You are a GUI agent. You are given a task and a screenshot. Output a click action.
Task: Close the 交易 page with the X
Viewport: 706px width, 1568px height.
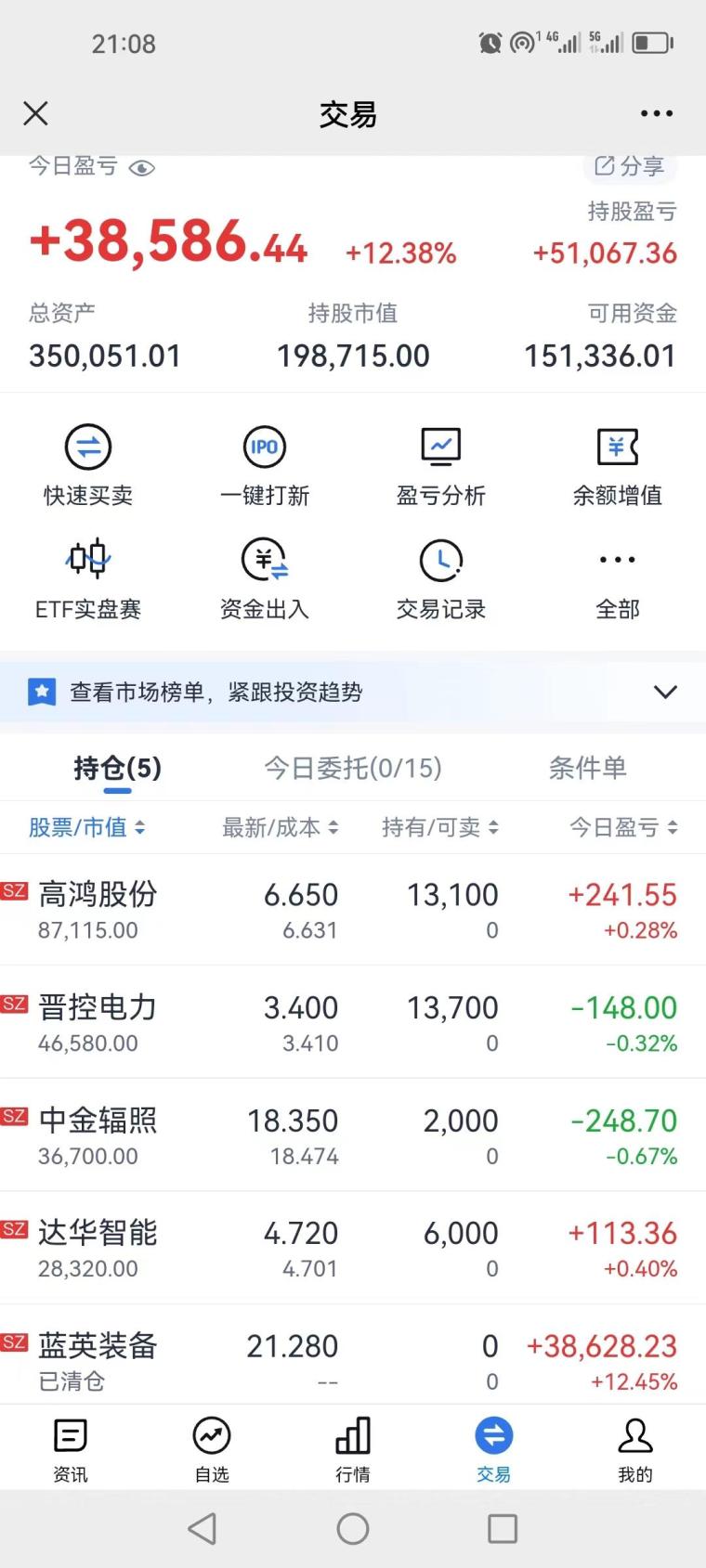coord(35,113)
